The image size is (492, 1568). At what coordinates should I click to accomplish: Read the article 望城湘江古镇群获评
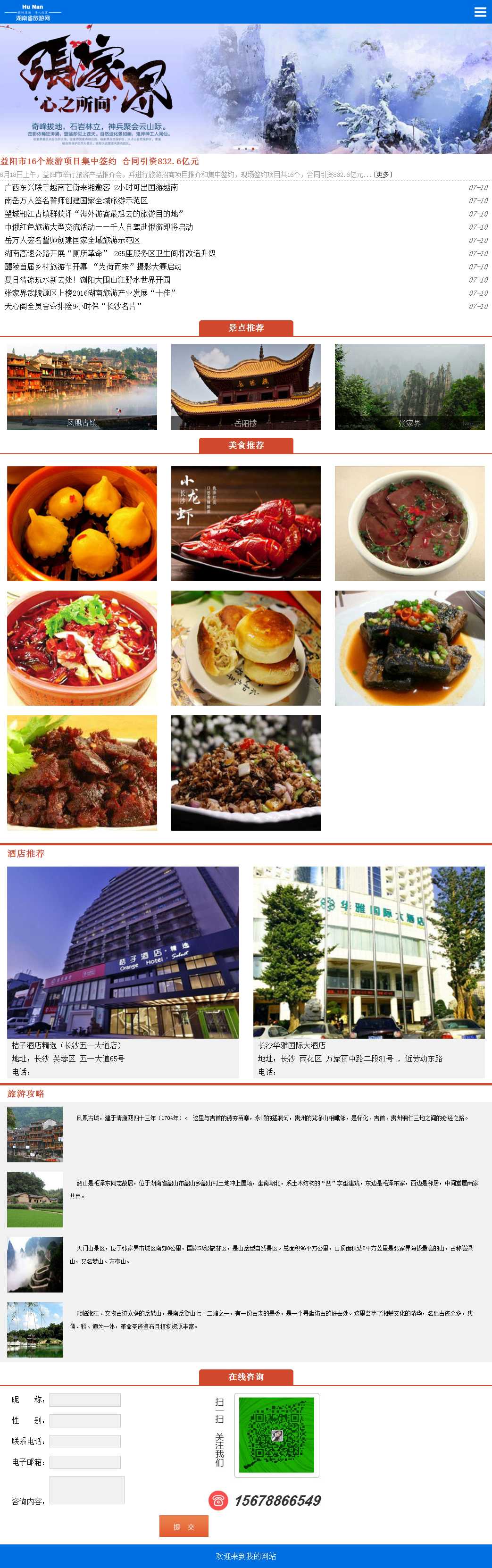click(94, 214)
